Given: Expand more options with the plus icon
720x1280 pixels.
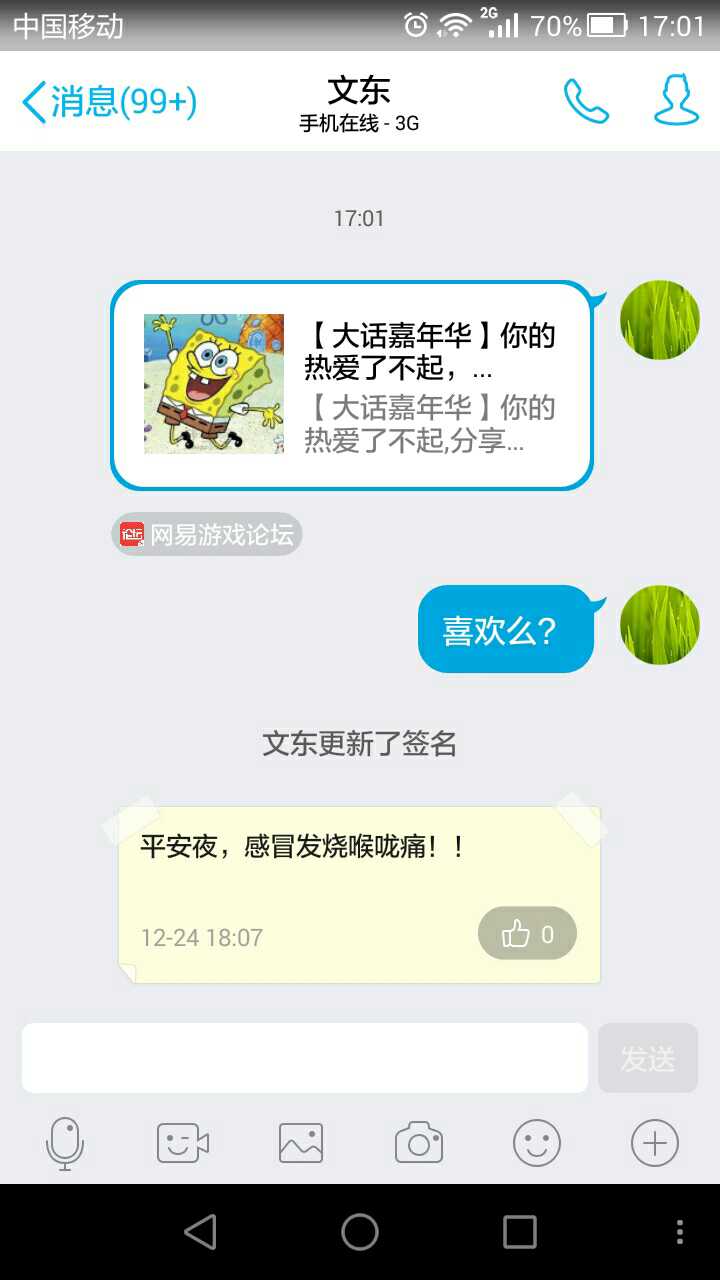Looking at the screenshot, I should (655, 1143).
